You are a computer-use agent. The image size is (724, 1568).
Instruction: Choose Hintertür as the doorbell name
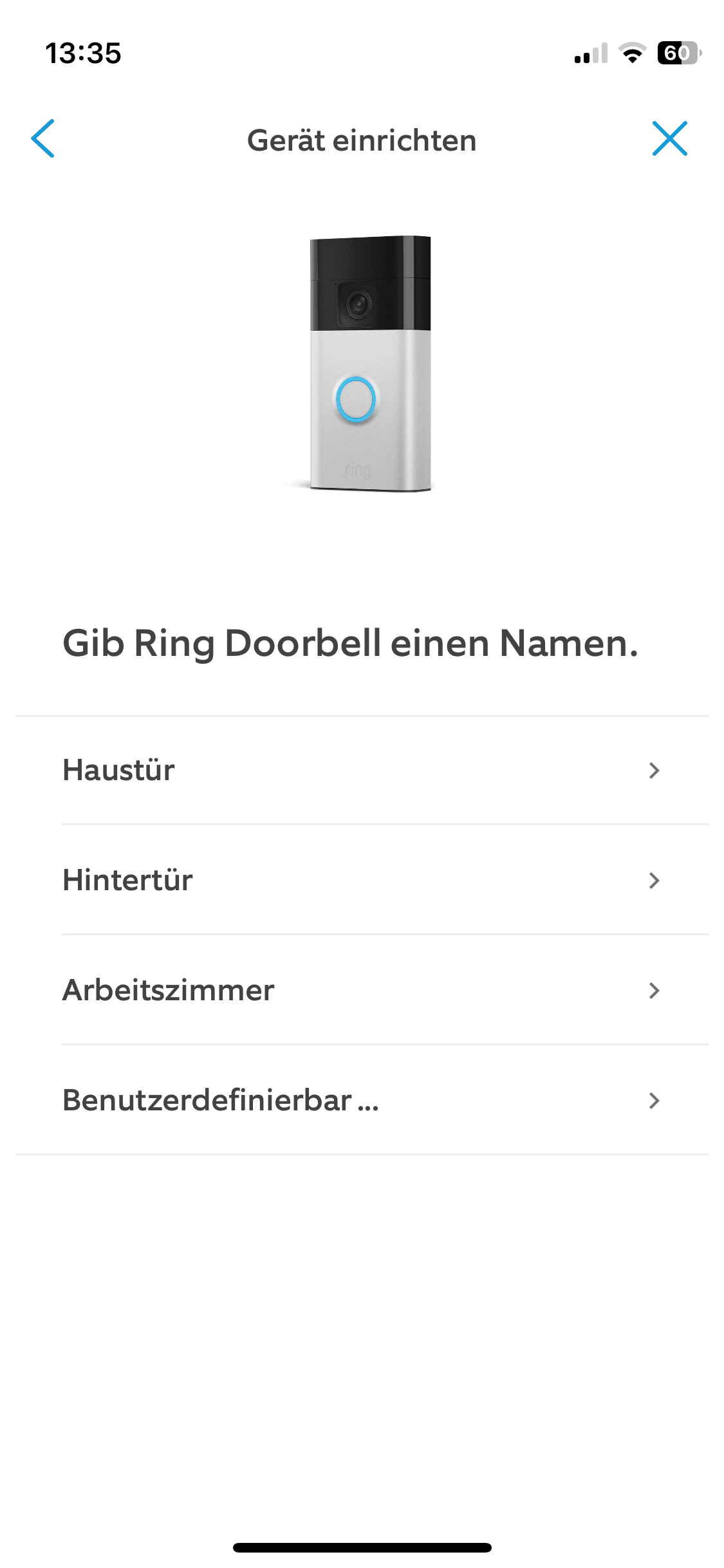(x=362, y=880)
